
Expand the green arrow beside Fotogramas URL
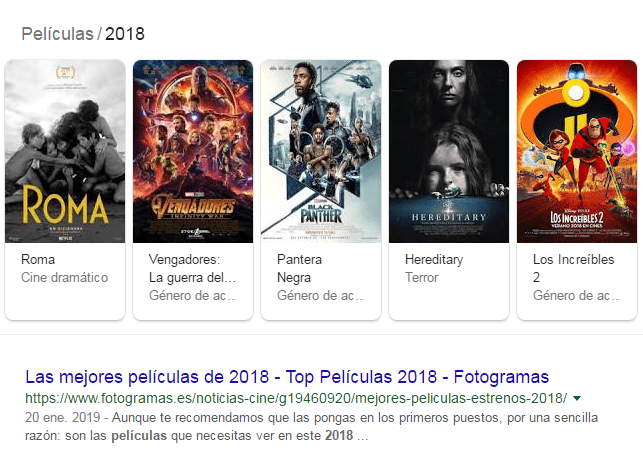point(577,398)
